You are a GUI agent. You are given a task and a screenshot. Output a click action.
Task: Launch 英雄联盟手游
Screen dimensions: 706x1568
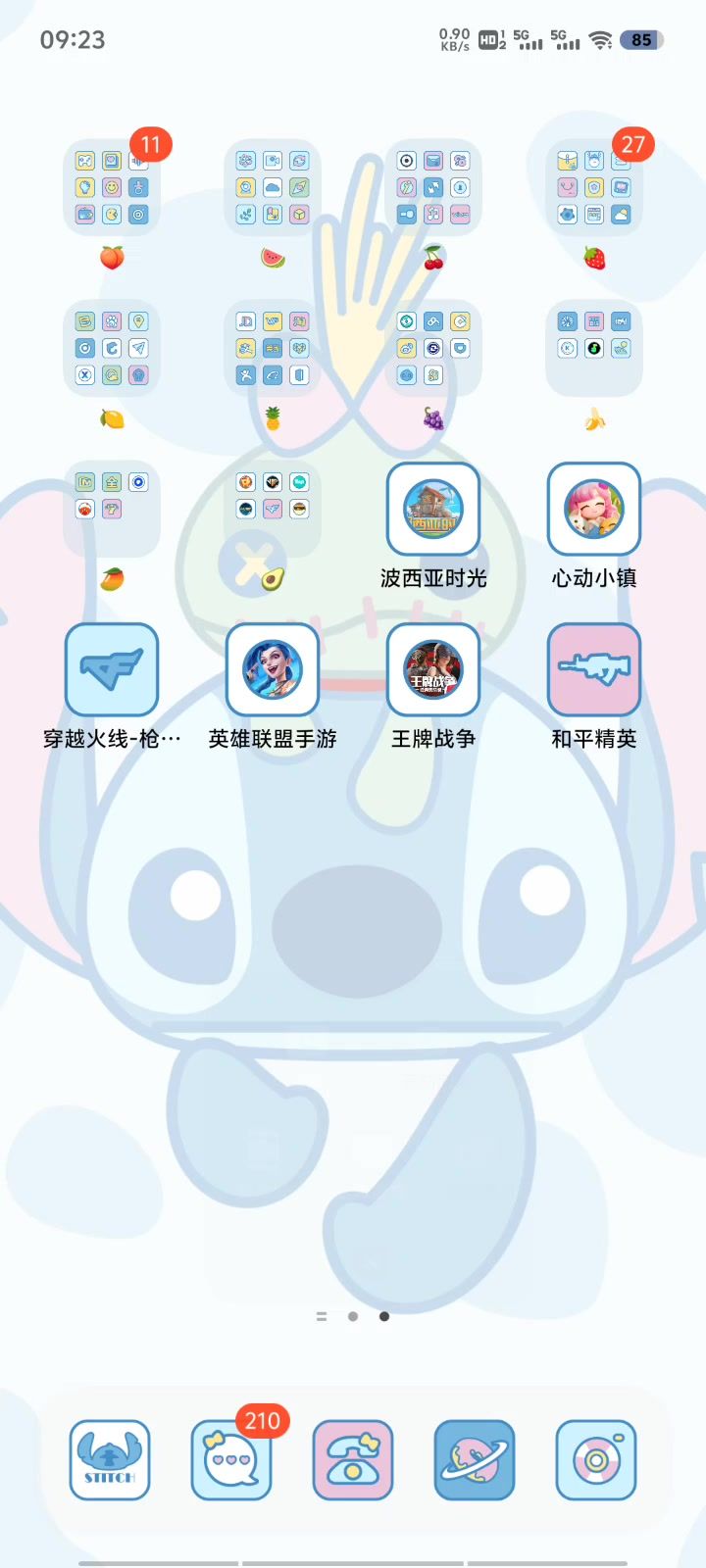272,670
